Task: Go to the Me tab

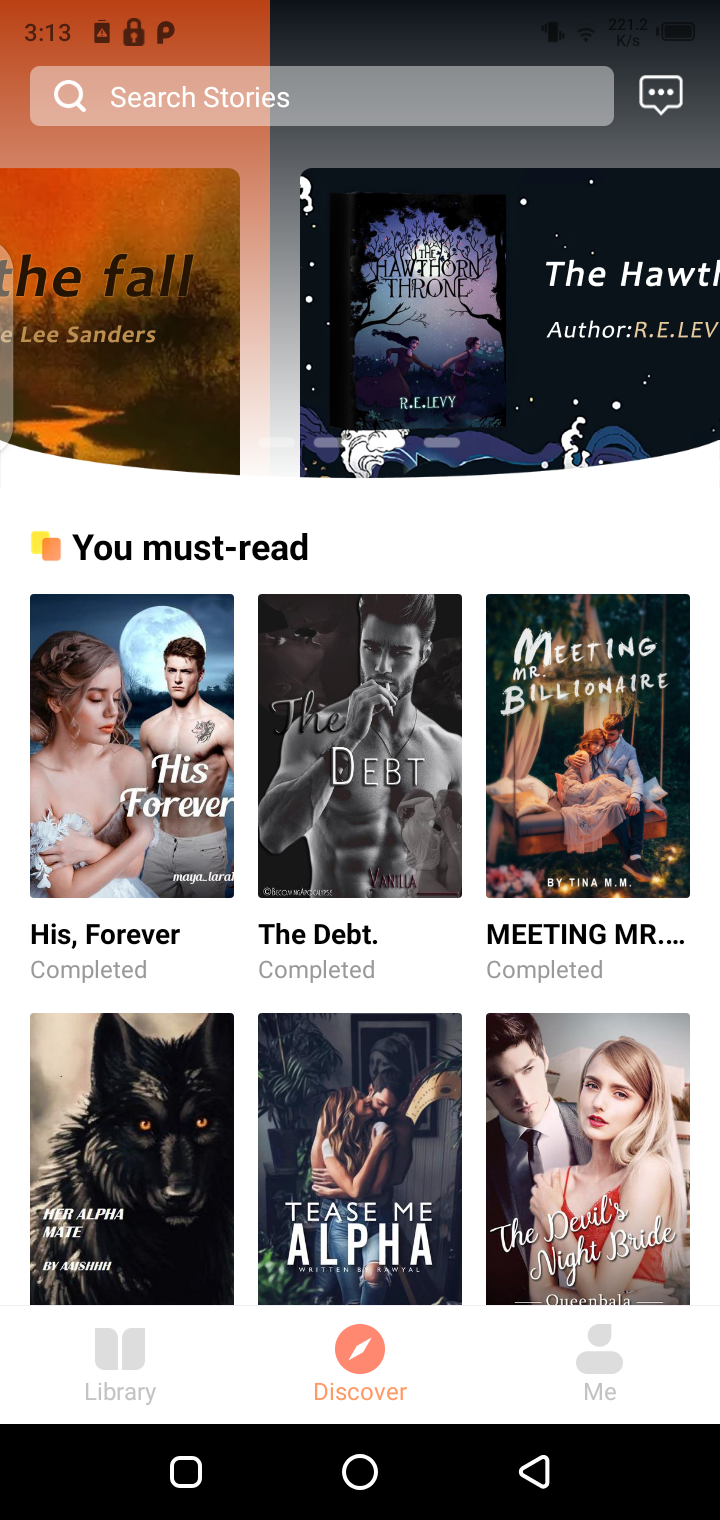Action: (x=600, y=1364)
